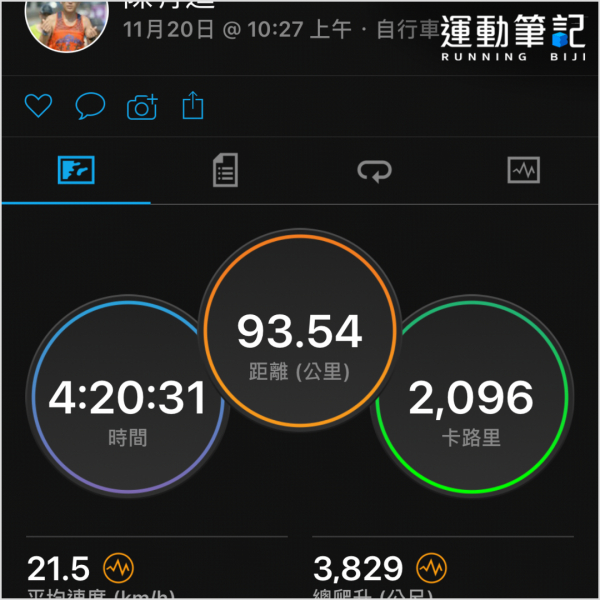This screenshot has width=600, height=600.
Task: Switch to the activity overview tab
Action: tap(76, 172)
